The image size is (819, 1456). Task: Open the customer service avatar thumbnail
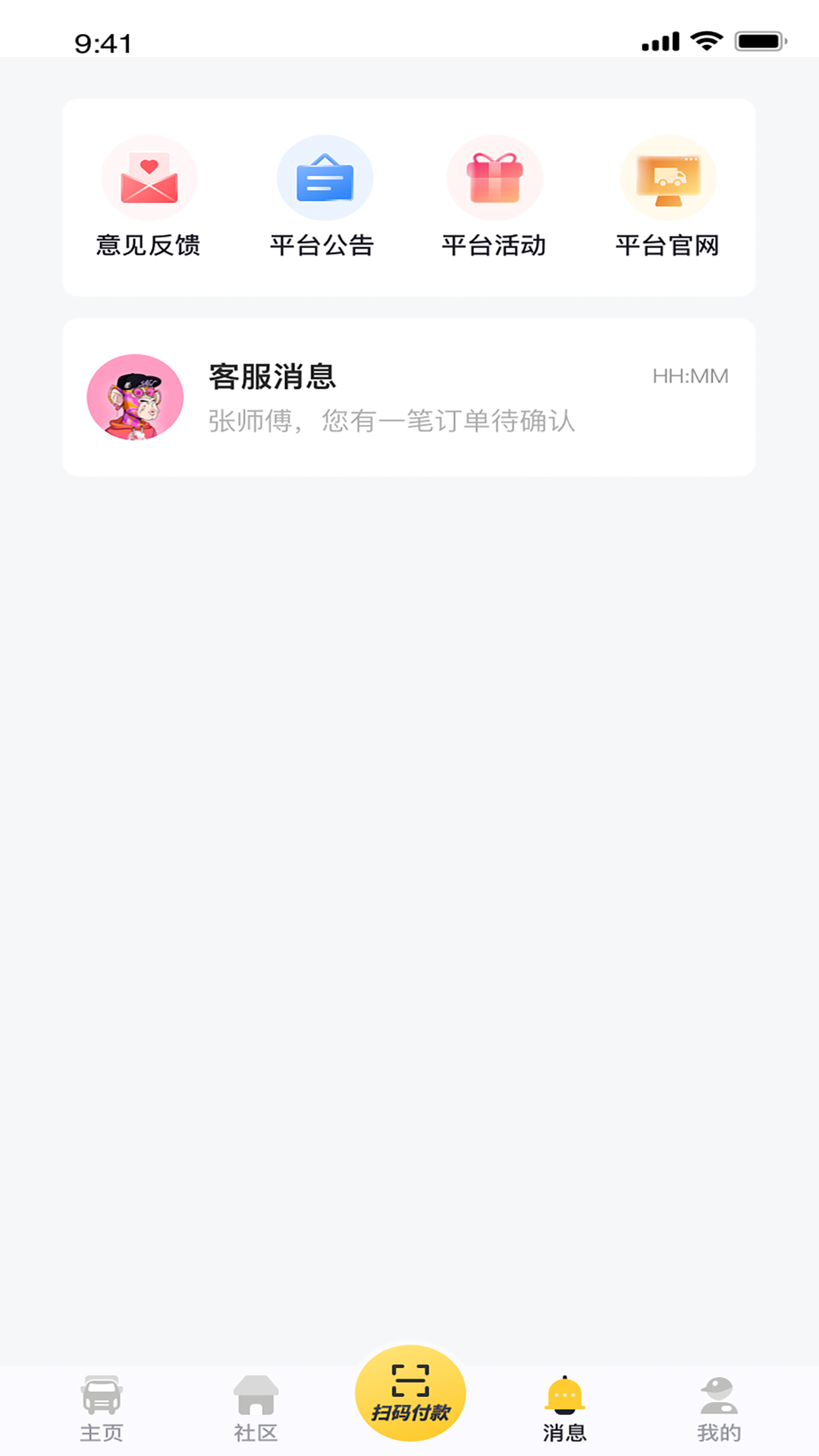[x=136, y=395]
